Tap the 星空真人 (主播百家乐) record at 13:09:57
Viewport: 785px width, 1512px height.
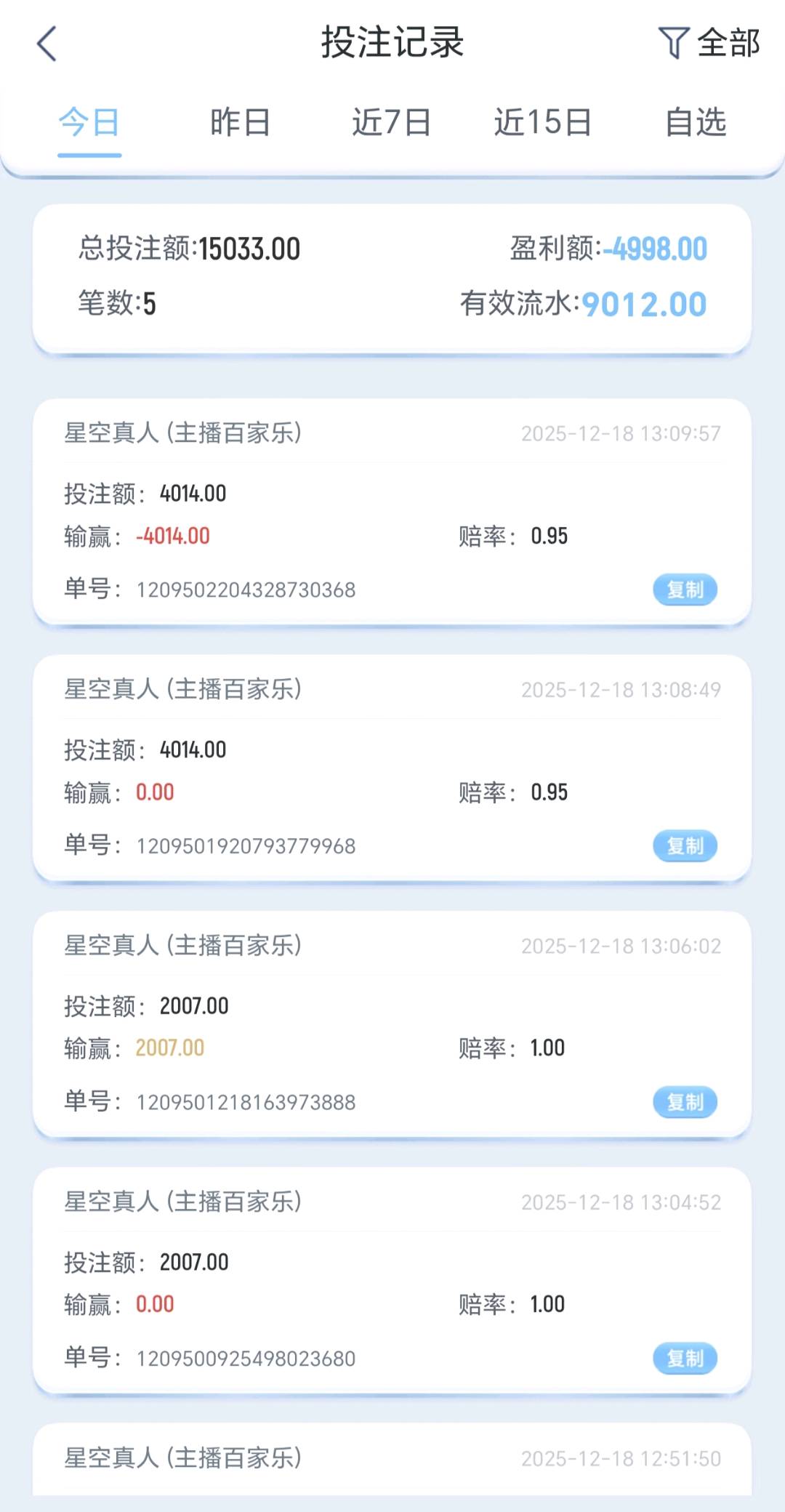pyautogui.click(x=184, y=434)
